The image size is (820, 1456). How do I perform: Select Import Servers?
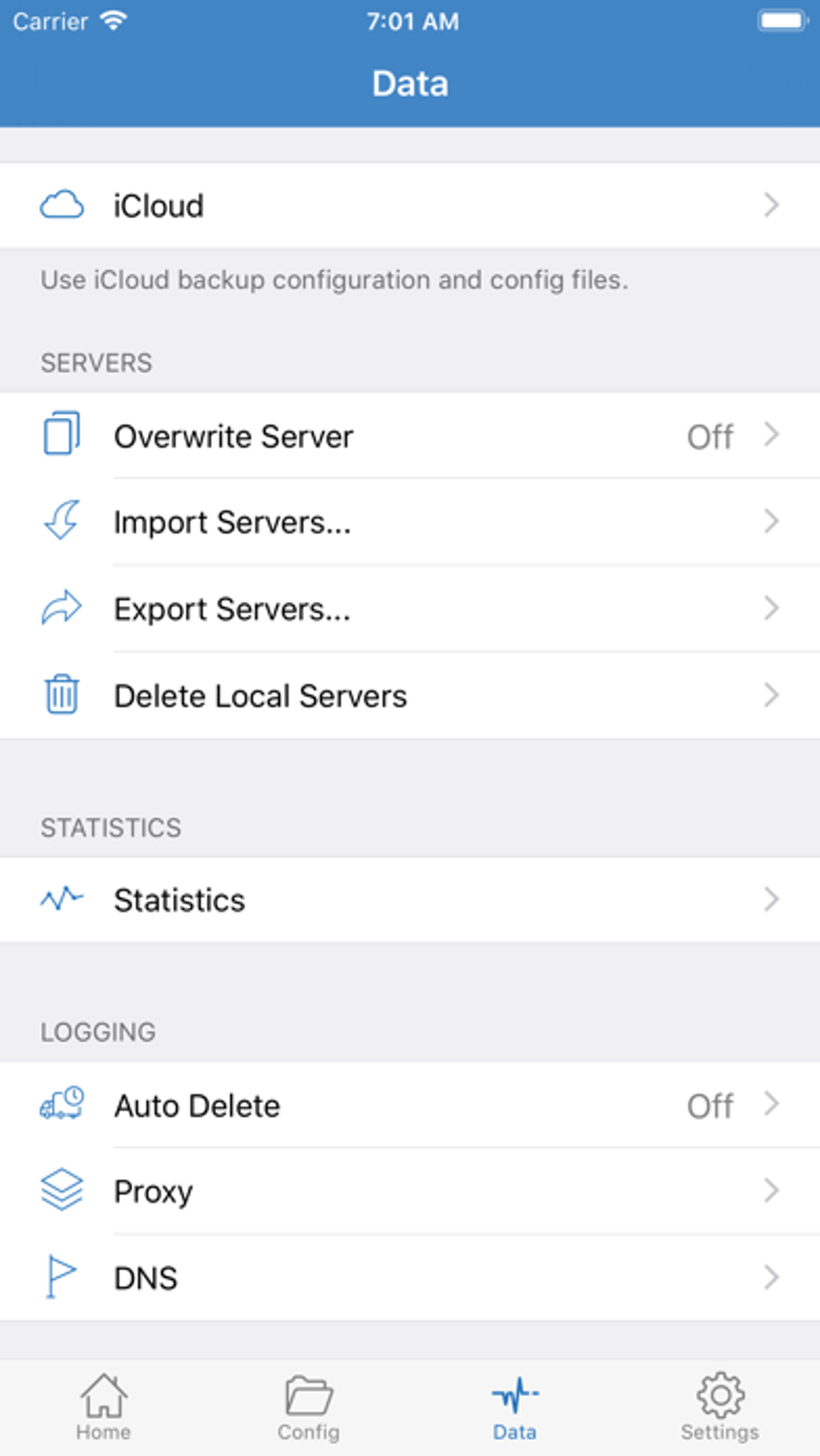point(408,523)
